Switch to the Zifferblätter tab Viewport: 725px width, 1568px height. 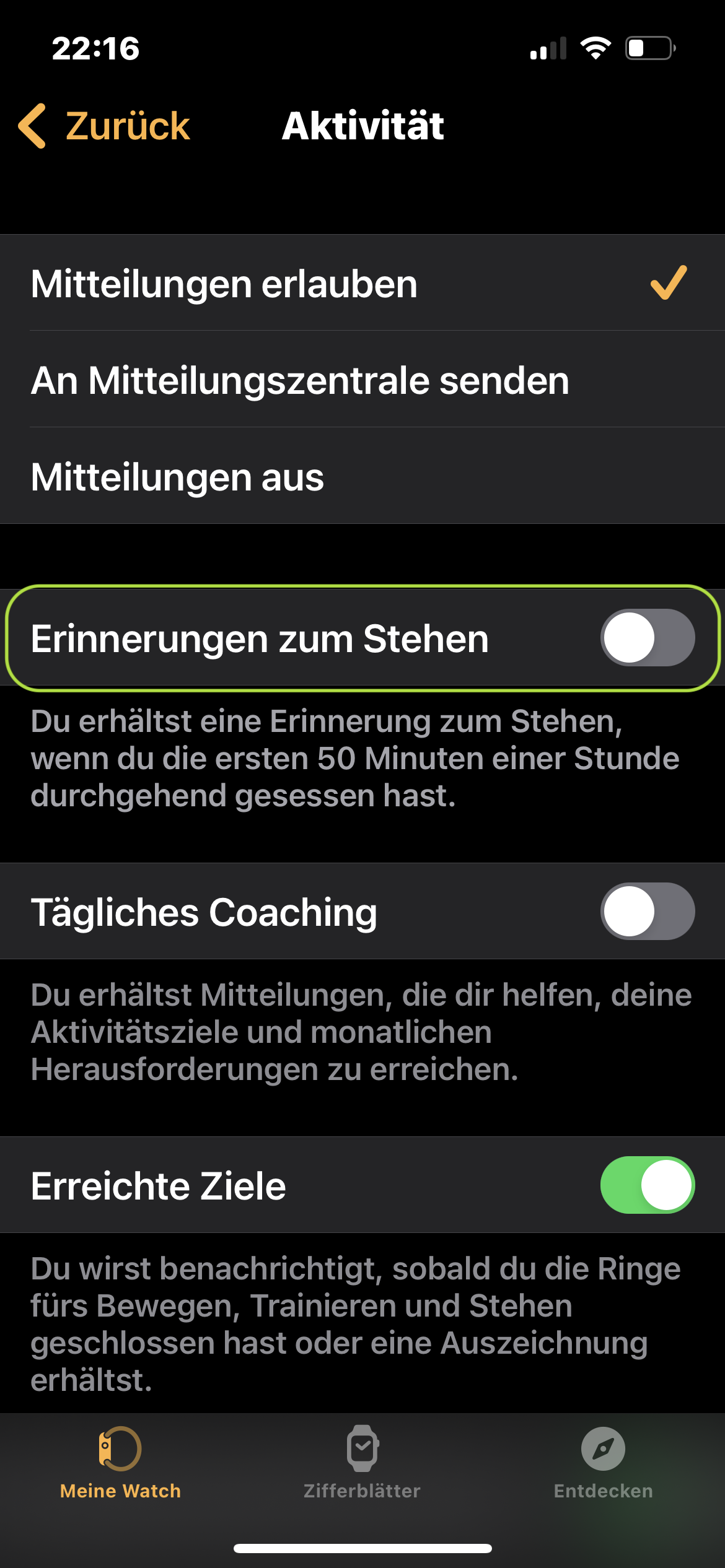362,1464
